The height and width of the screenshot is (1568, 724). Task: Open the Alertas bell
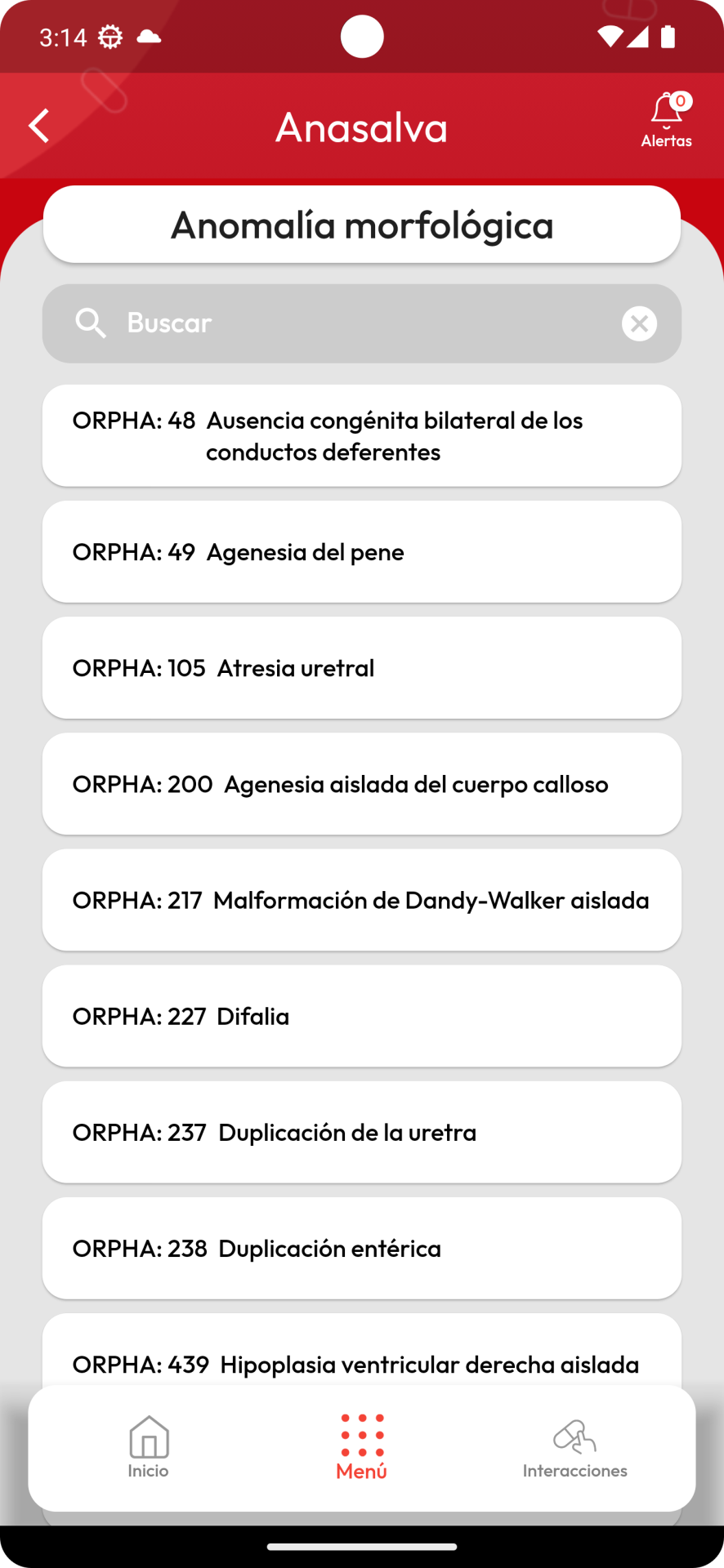tap(666, 121)
